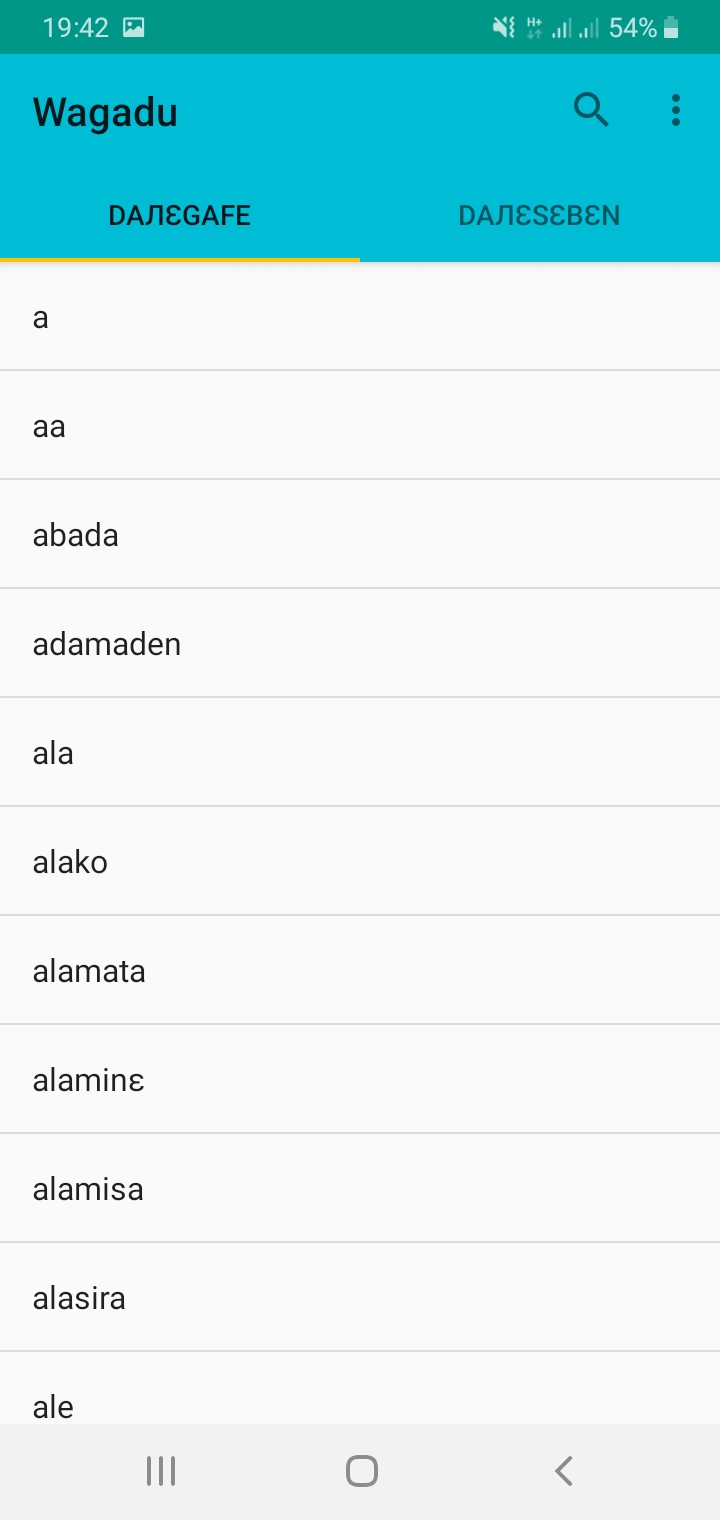This screenshot has height=1520, width=720.
Task: Open the word "alasira"
Action: 360,1297
